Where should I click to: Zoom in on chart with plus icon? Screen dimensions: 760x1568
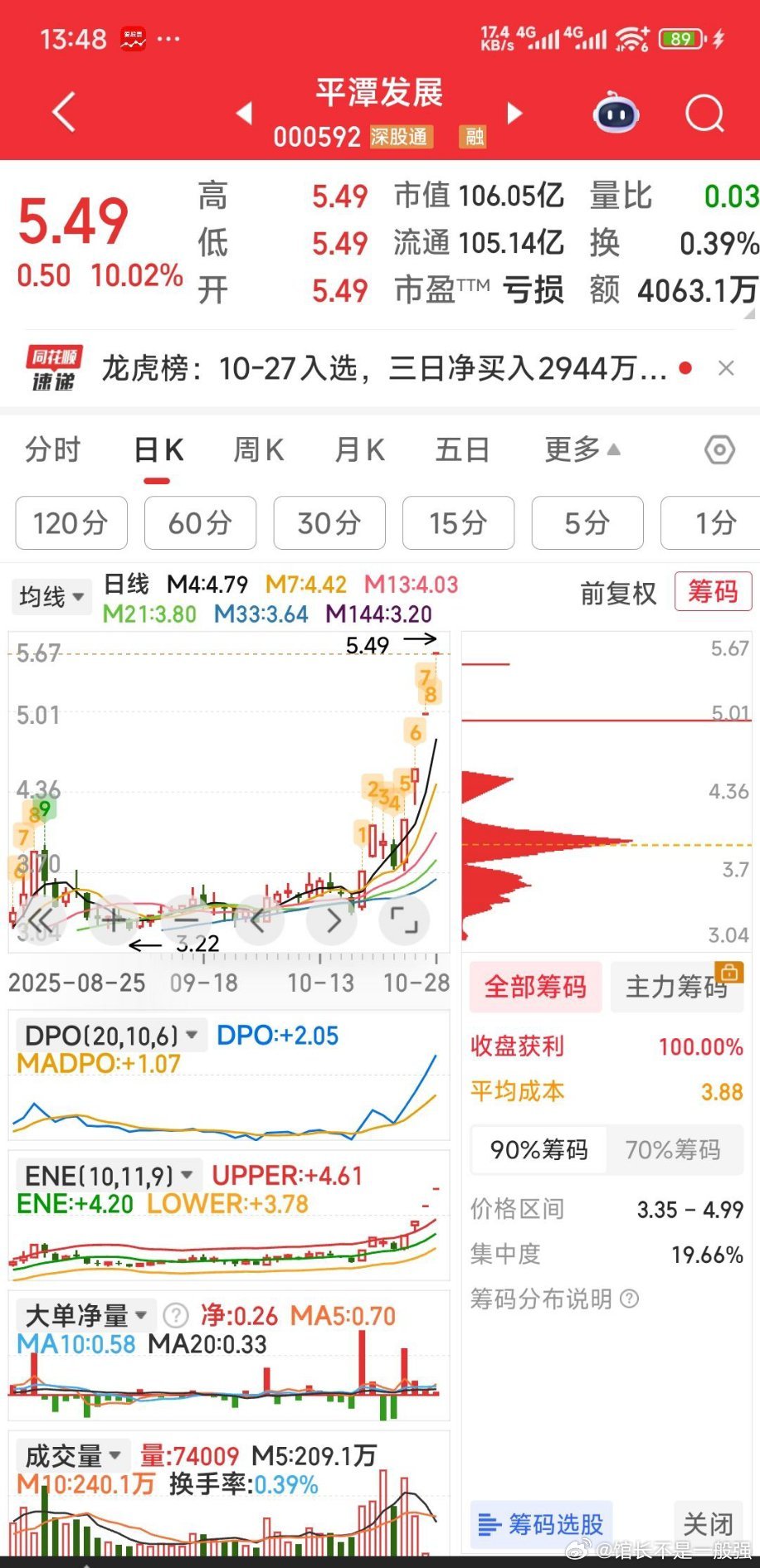coord(114,920)
